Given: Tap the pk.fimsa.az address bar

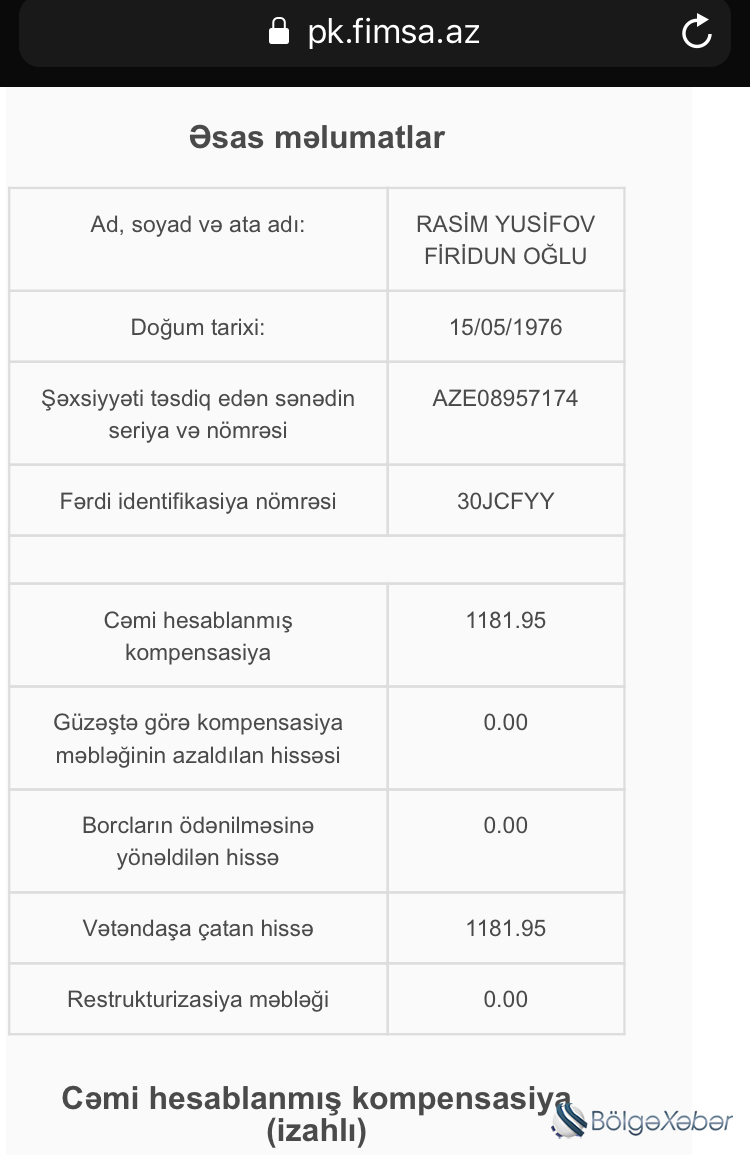Looking at the screenshot, I should point(375,32).
